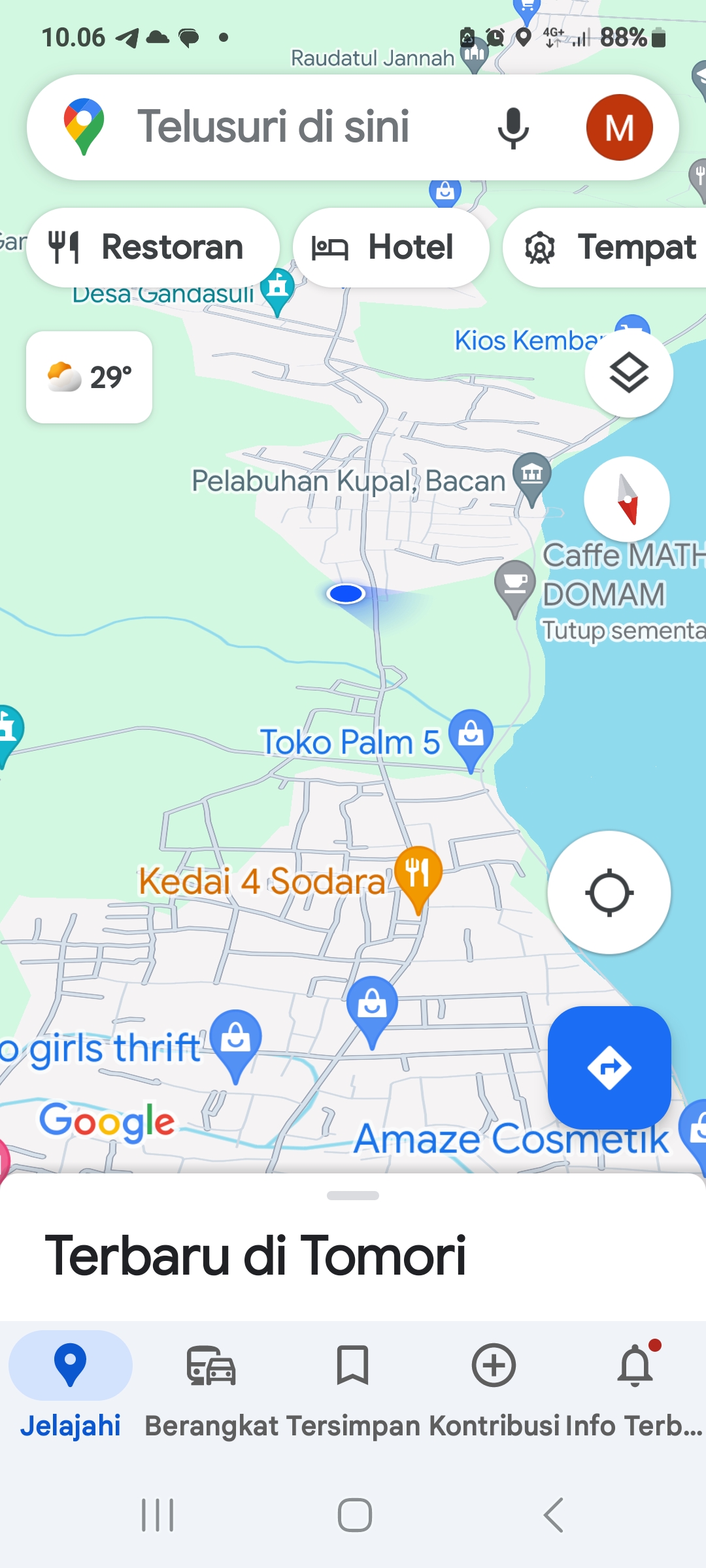Image resolution: width=706 pixels, height=1568 pixels.
Task: Open the M account profile avatar
Action: [x=619, y=127]
